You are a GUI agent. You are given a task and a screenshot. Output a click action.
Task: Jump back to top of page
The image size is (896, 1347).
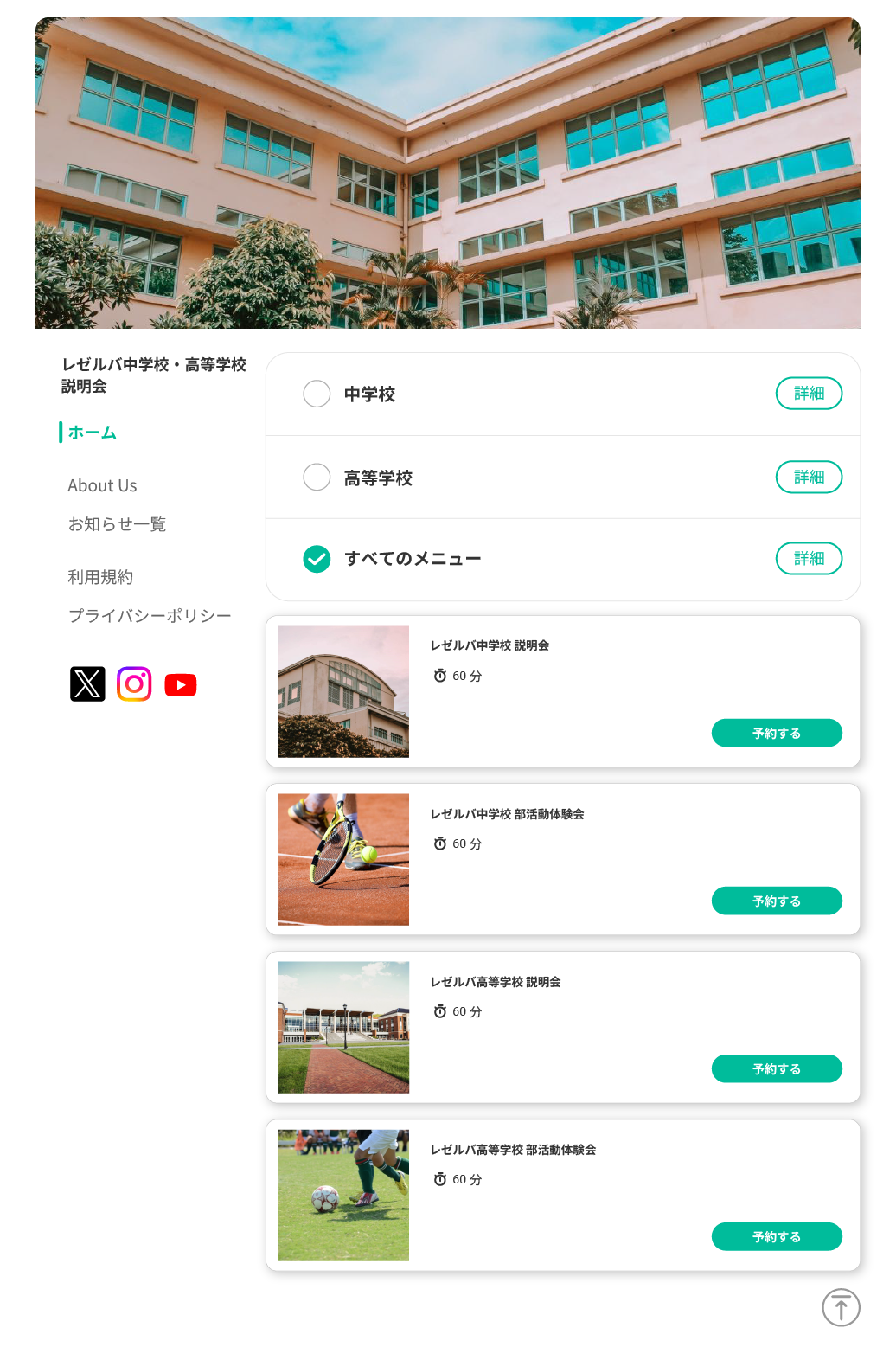coord(840,1307)
